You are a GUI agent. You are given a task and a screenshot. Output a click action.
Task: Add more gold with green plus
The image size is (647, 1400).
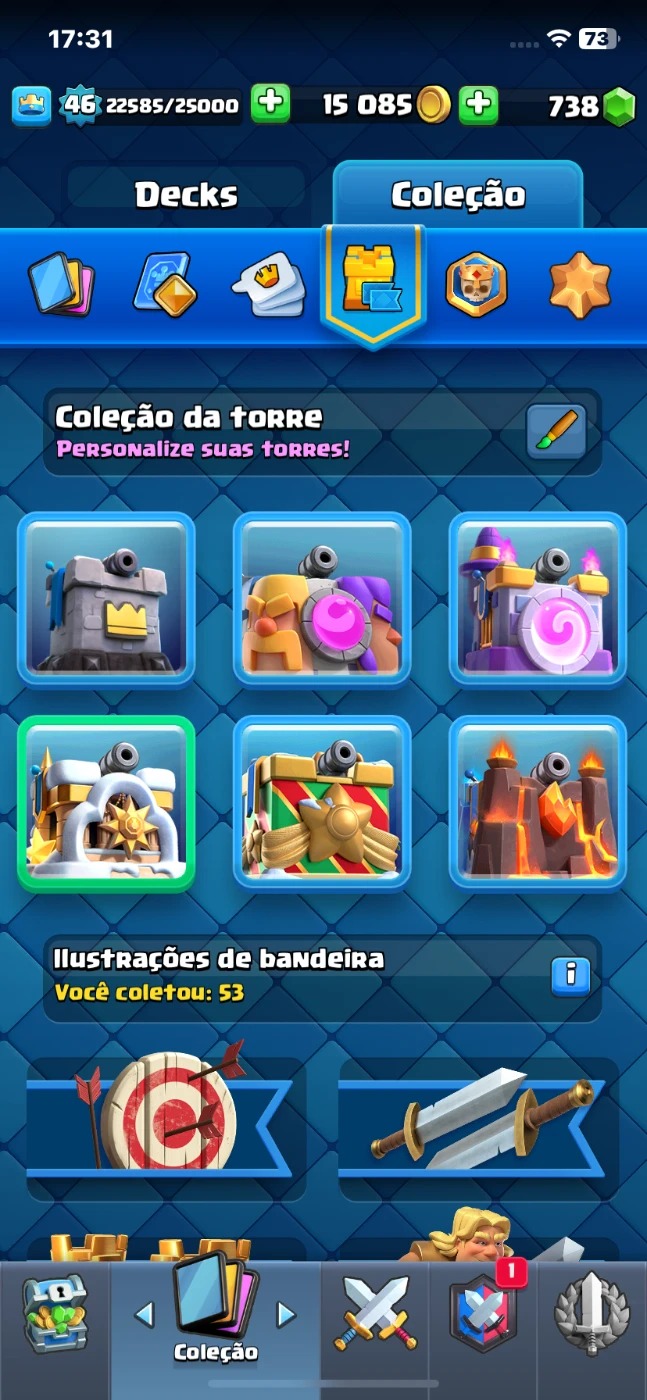[270, 104]
